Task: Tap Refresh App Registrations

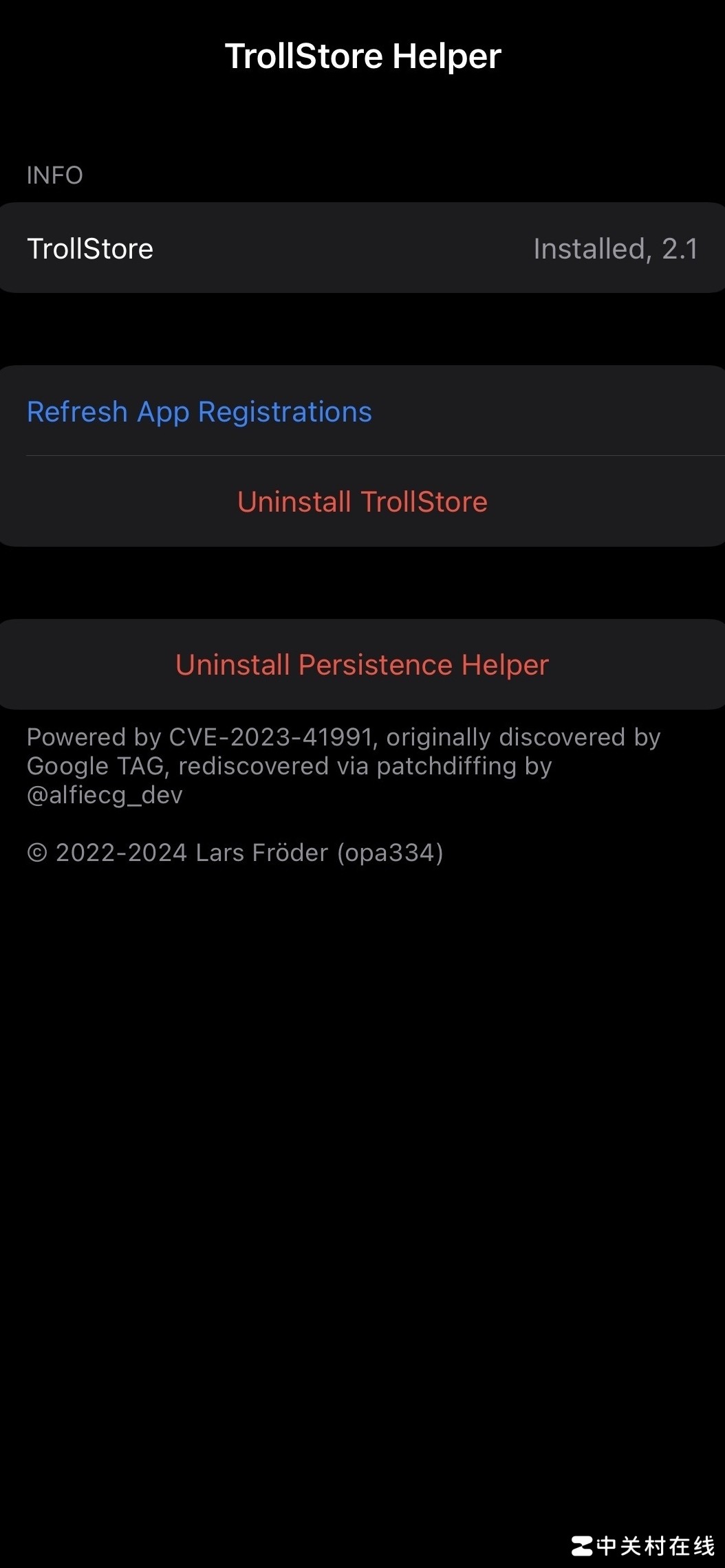Action: (199, 412)
